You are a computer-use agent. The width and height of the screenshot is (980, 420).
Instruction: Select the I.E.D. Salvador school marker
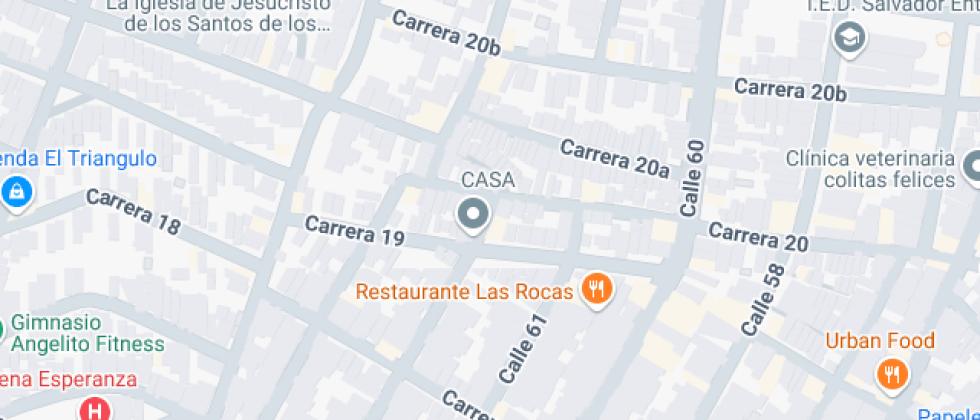click(x=849, y=39)
